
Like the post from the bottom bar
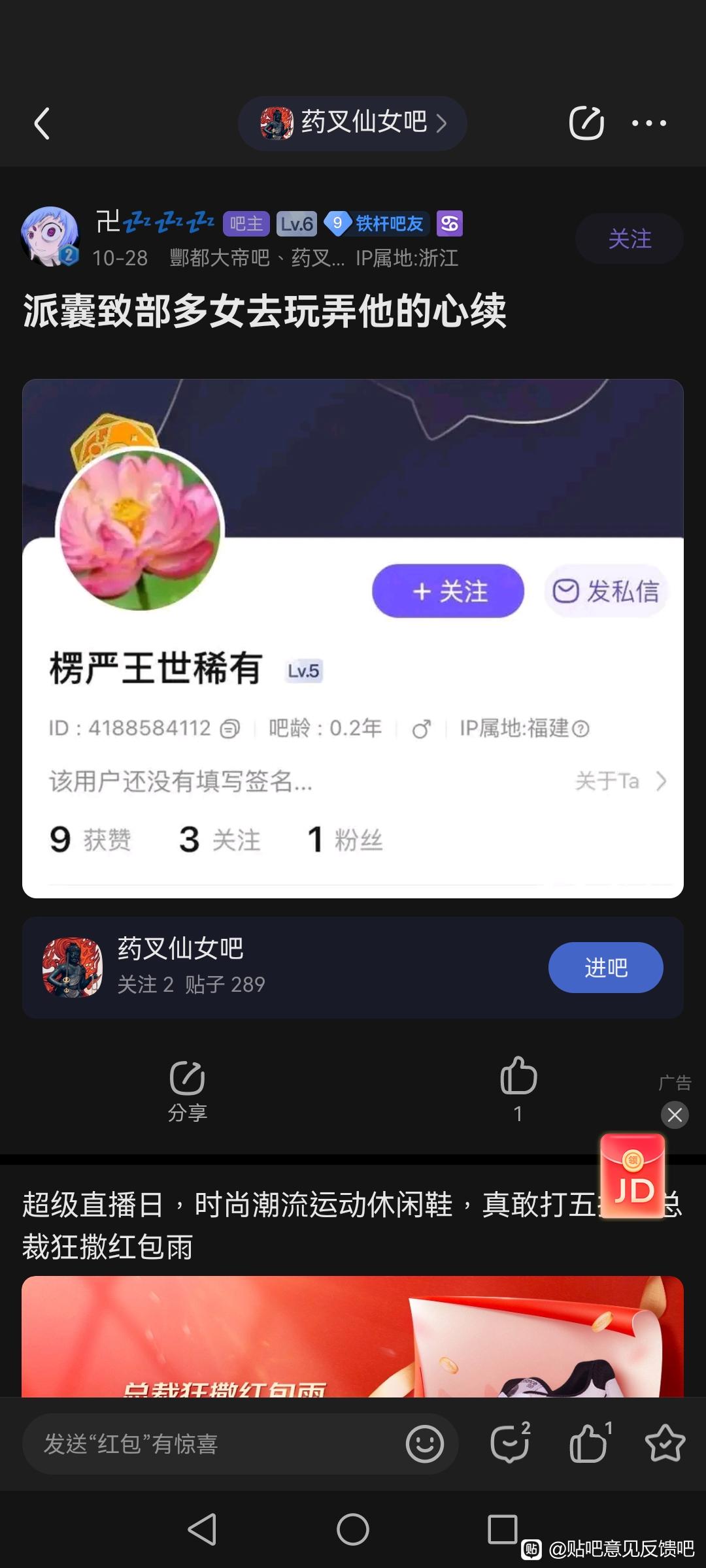pos(589,1443)
